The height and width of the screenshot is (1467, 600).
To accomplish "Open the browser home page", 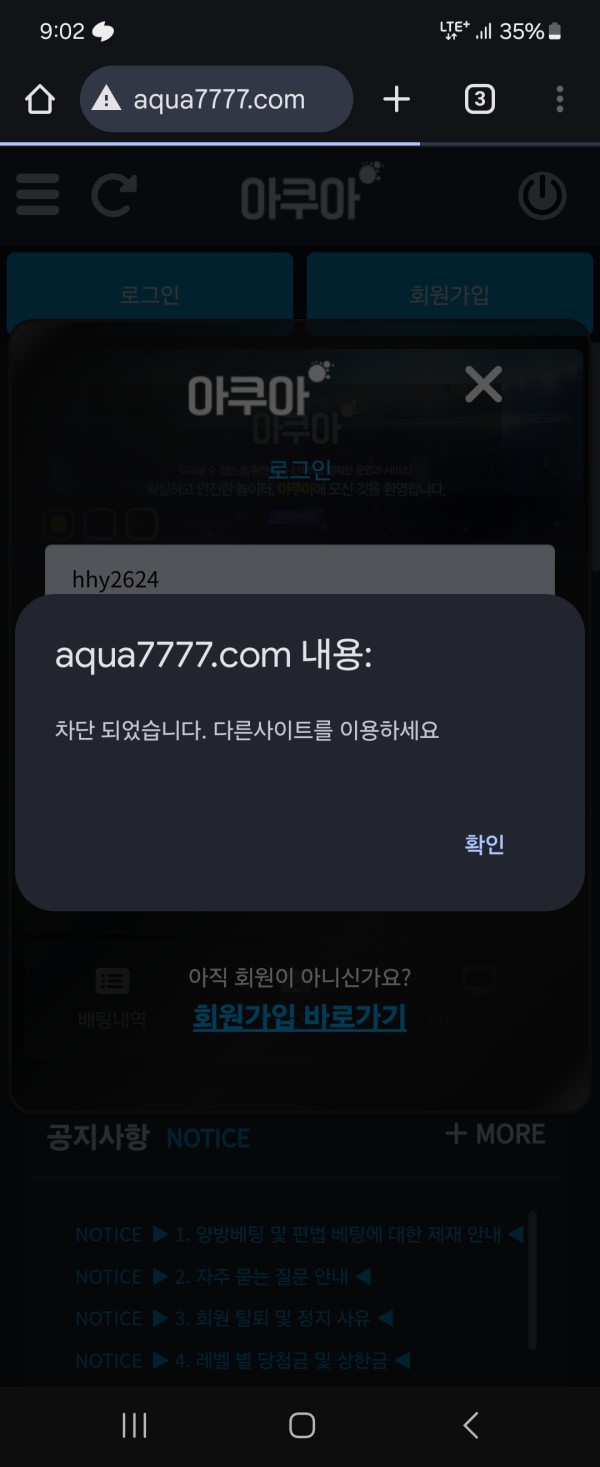I will coord(39,99).
